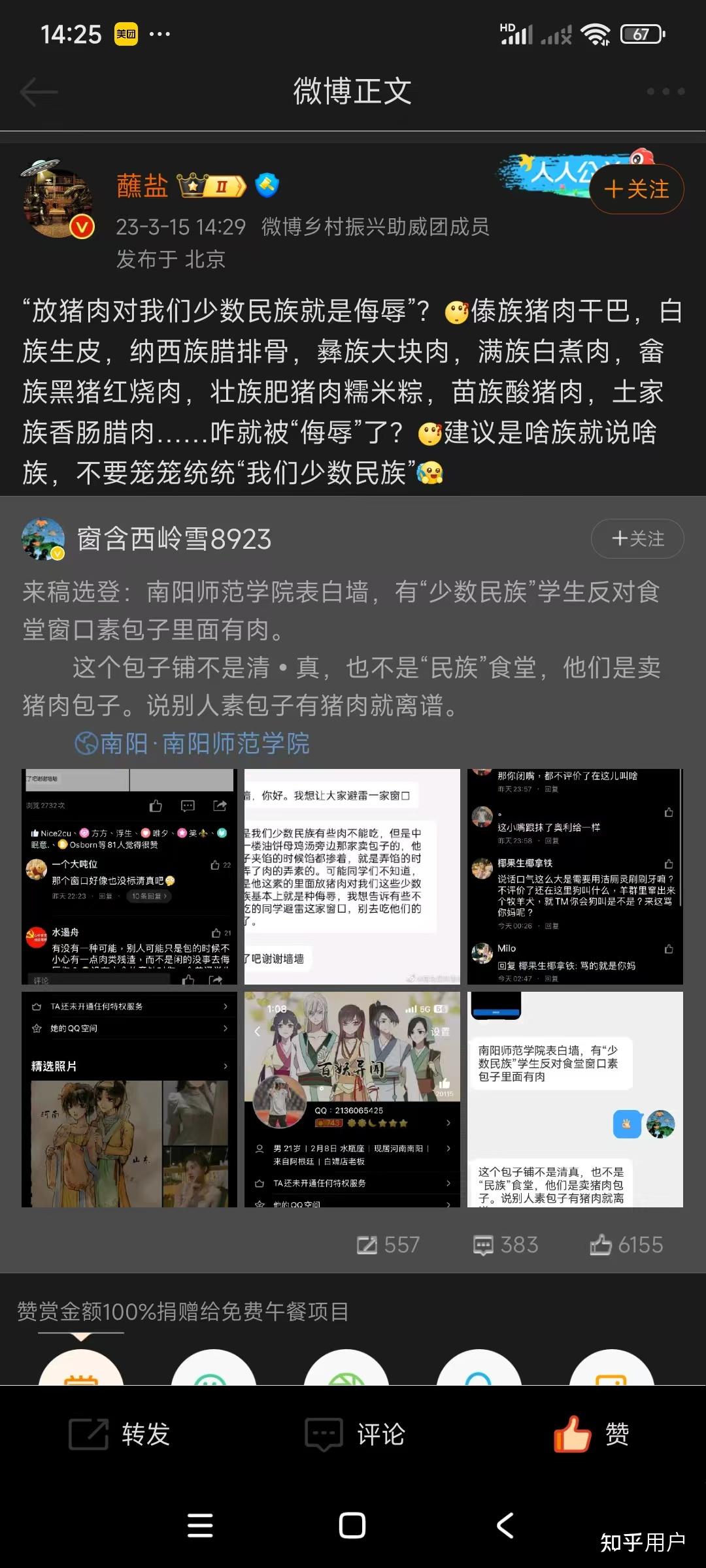Image resolution: width=706 pixels, height=1568 pixels.
Task: Go back using the top-left arrow
Action: pyautogui.click(x=39, y=91)
